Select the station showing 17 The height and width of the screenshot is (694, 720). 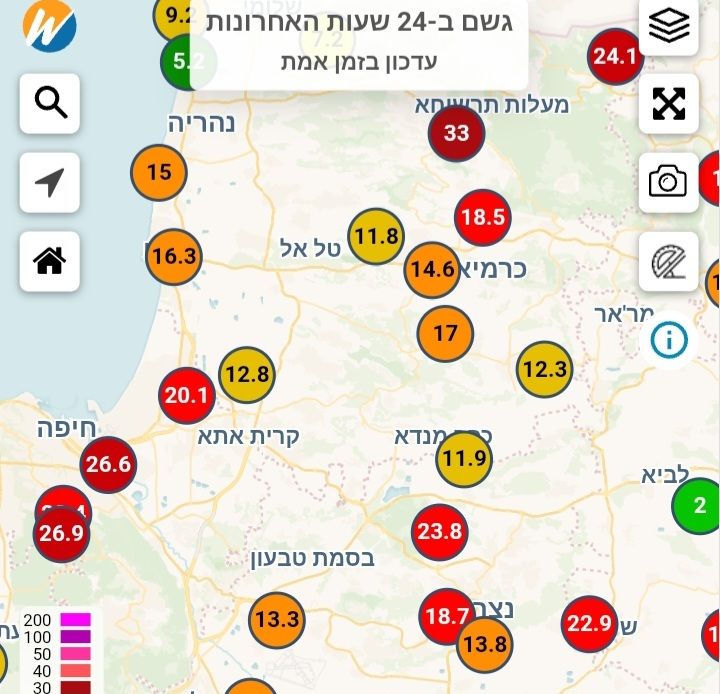point(445,333)
